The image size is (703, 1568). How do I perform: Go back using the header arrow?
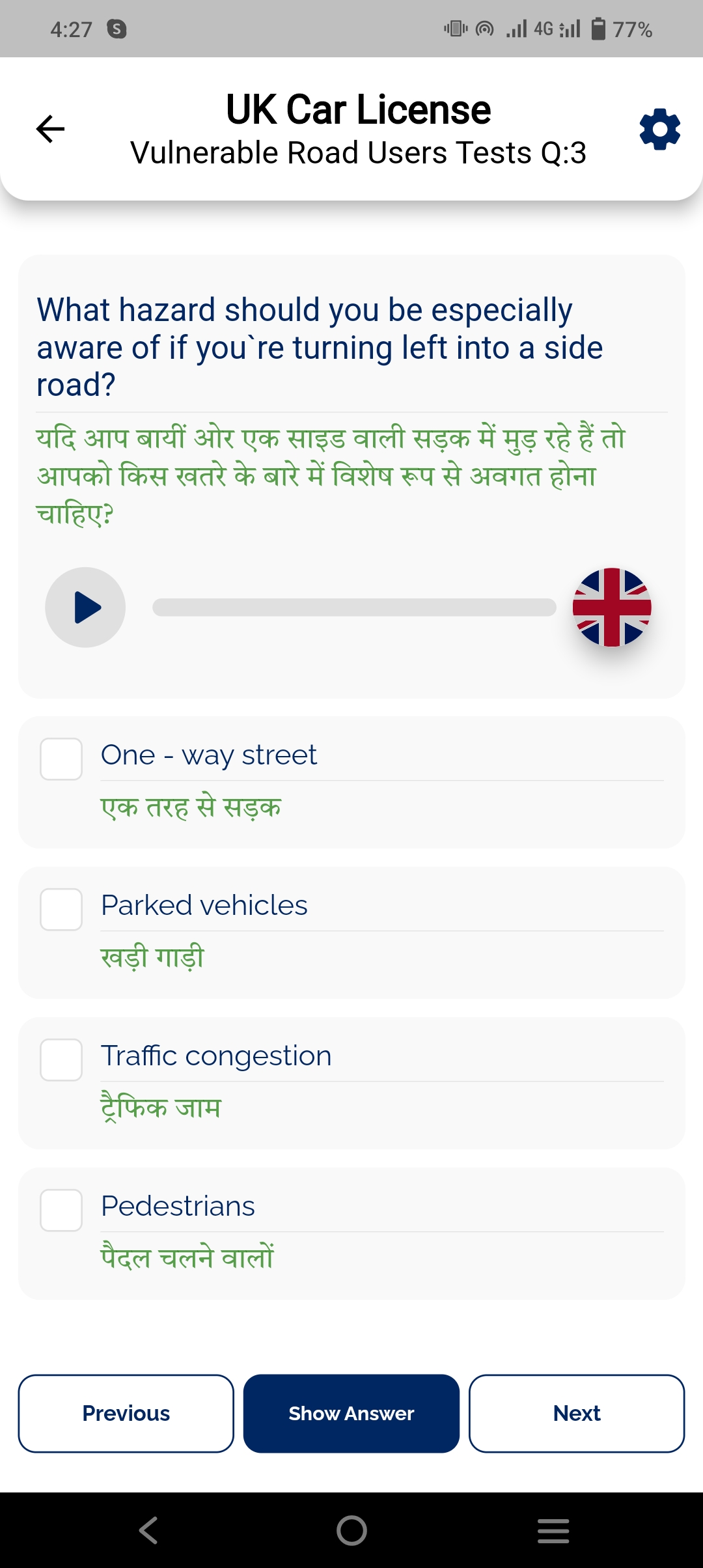50,129
